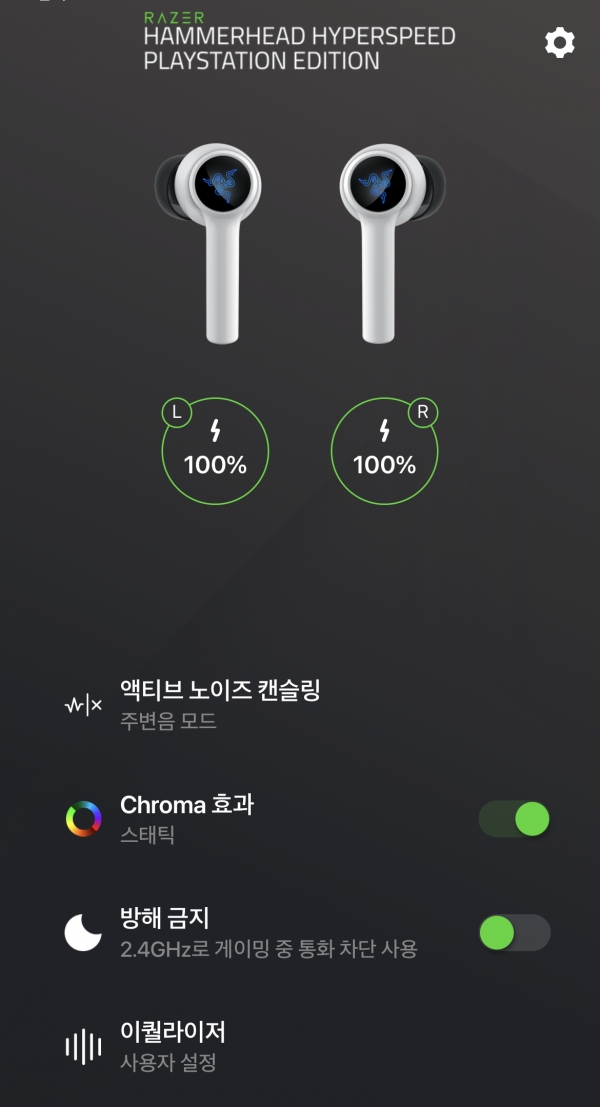
Task: Toggle the 방해 금지 switch
Action: 514,933
